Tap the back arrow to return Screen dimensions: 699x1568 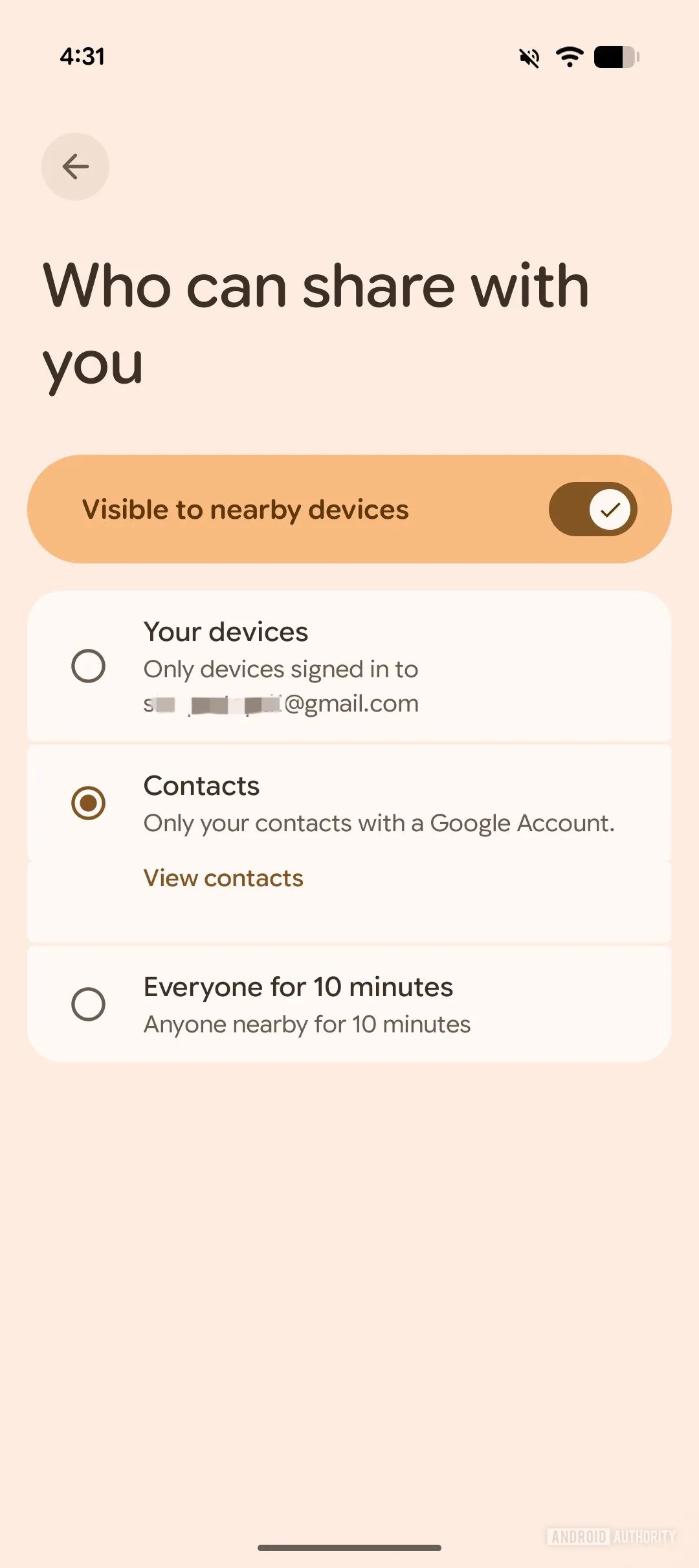pos(74,166)
